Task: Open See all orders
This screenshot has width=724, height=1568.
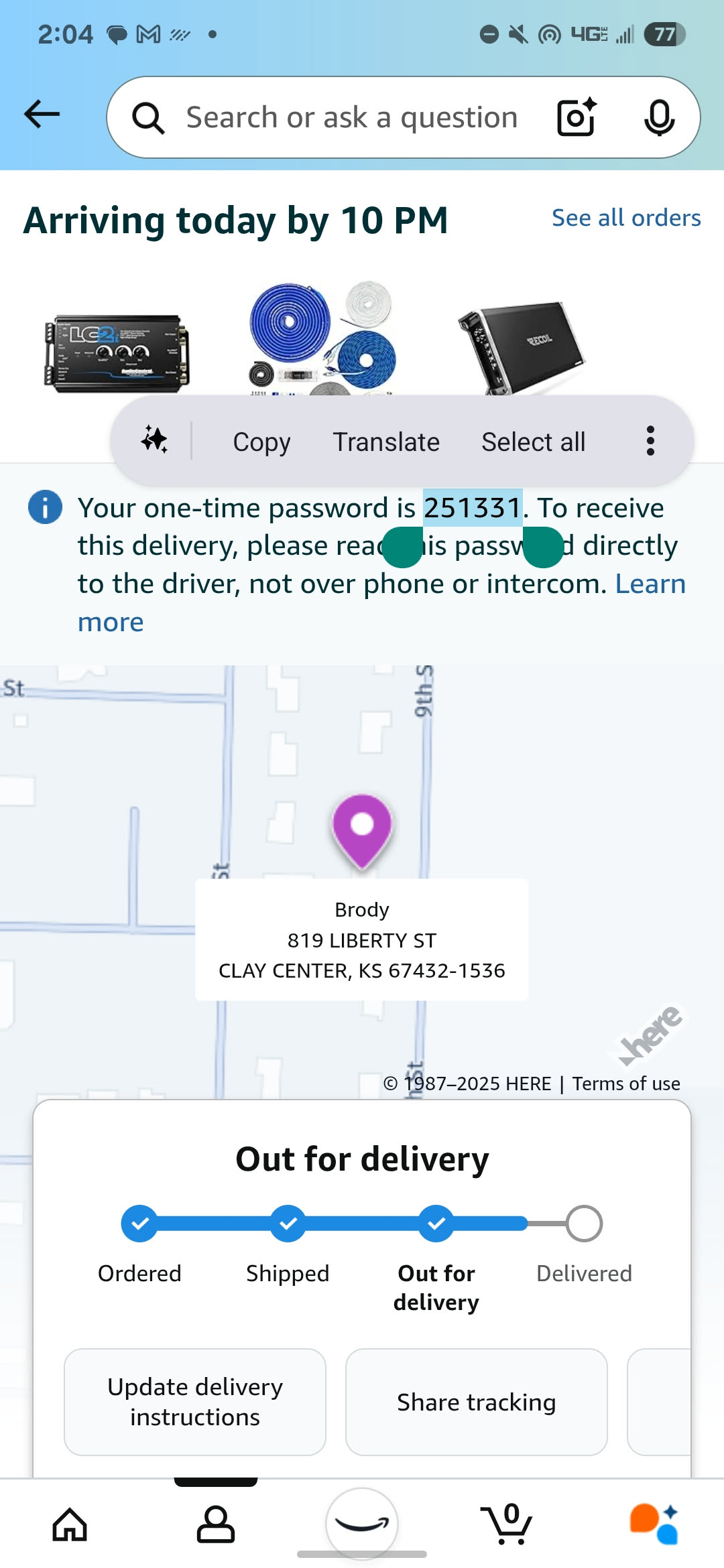Action: pyautogui.click(x=625, y=218)
